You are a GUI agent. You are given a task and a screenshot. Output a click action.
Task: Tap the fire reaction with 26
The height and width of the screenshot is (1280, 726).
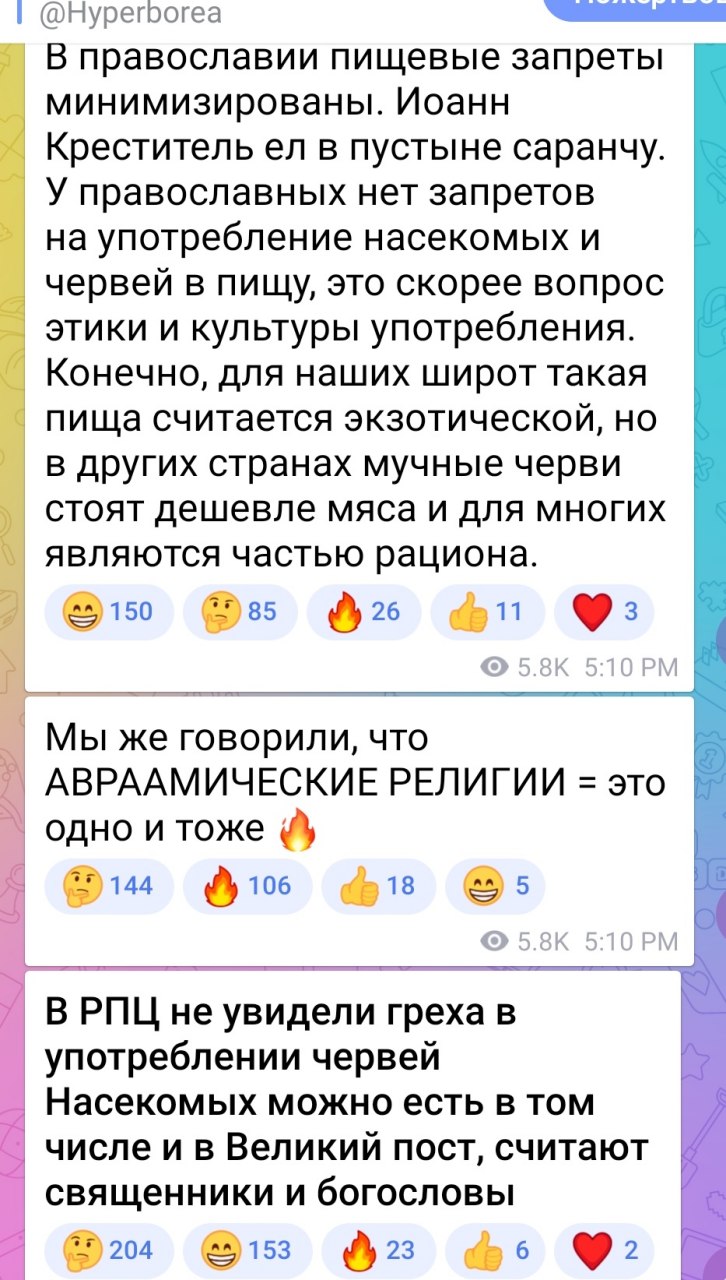pyautogui.click(x=364, y=611)
